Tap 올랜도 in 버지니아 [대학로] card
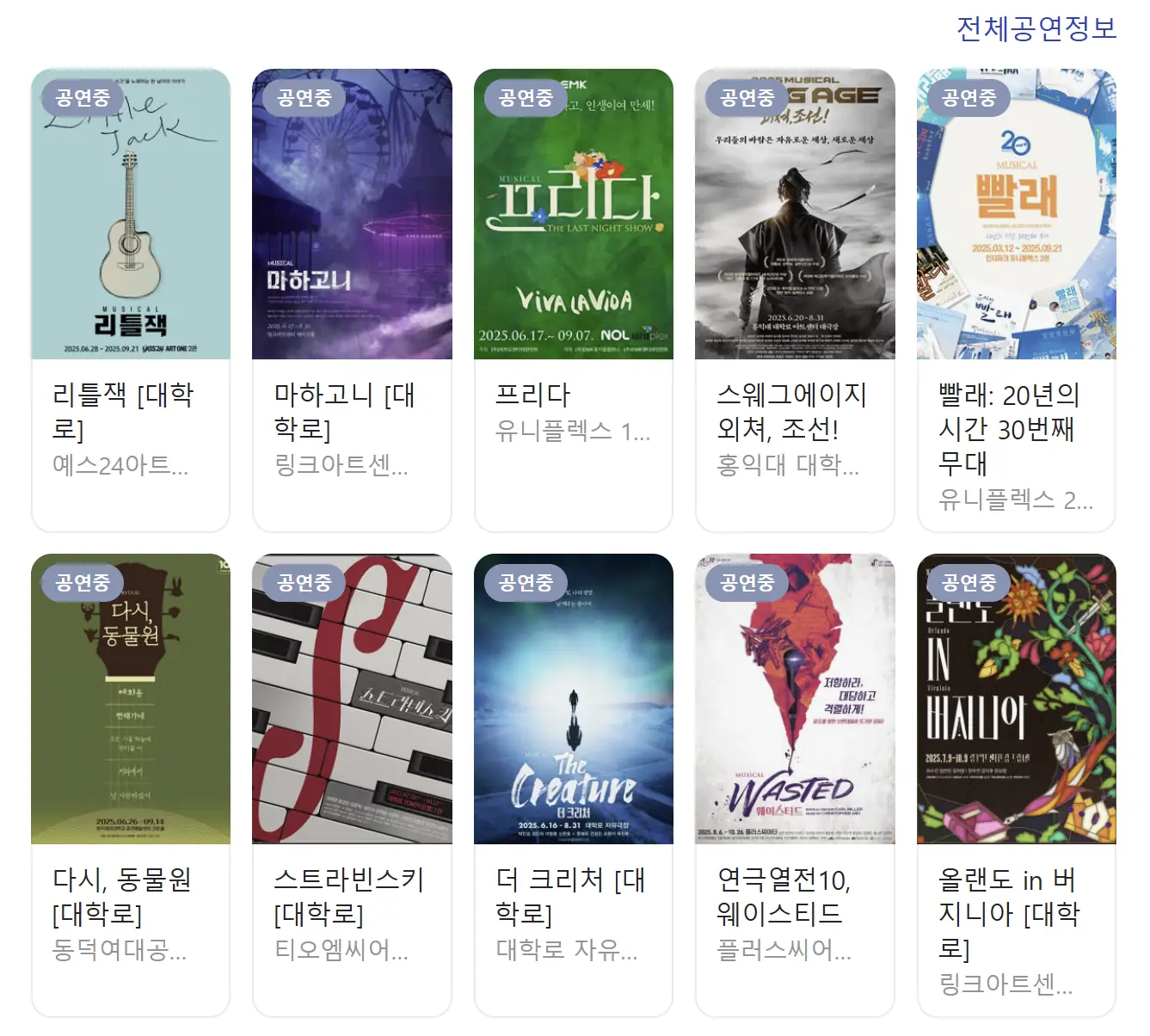Image resolution: width=1150 pixels, height=1036 pixels. (x=1016, y=784)
